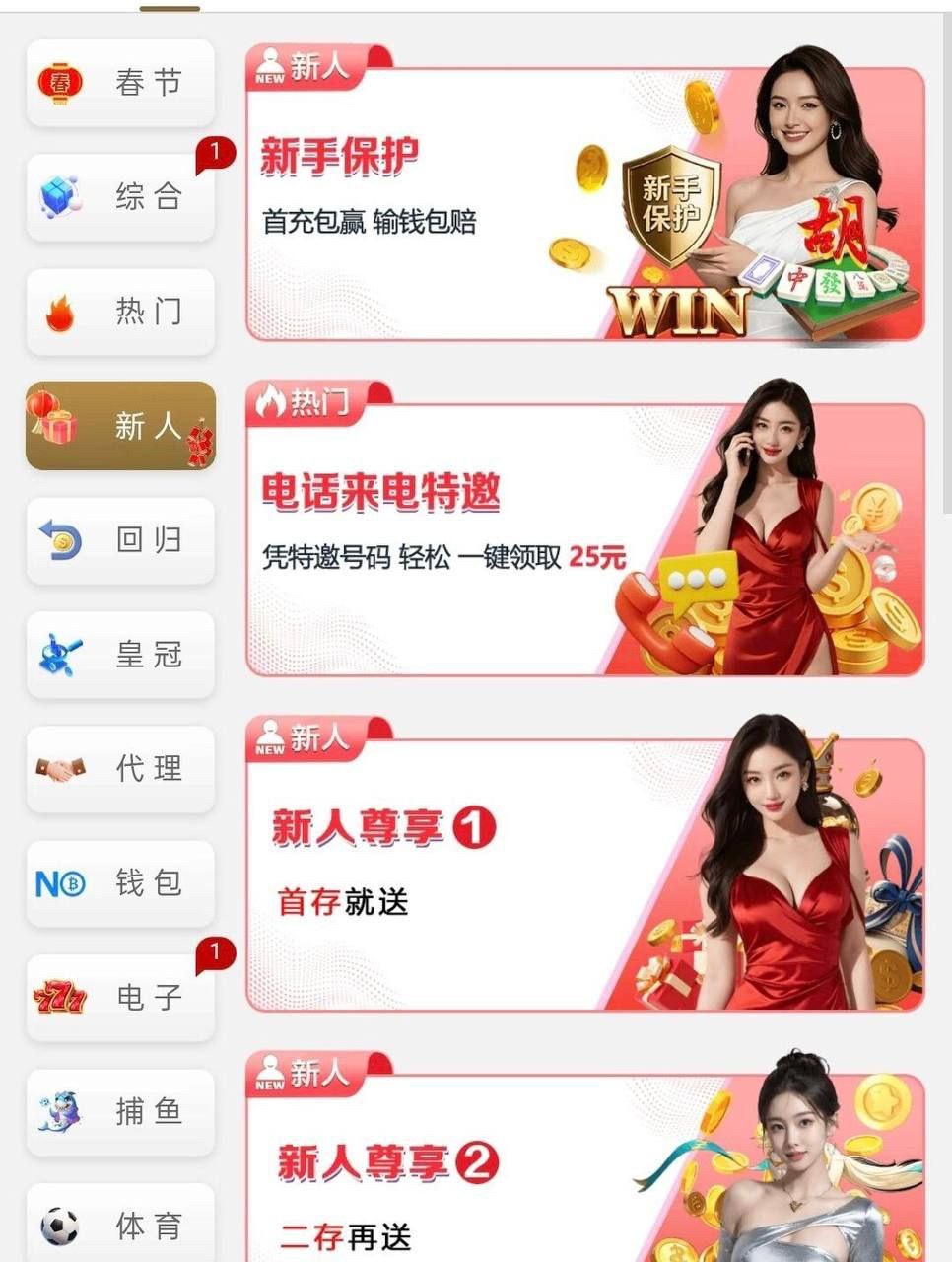This screenshot has height=1262, width=952.
Task: Open the 皇冠 category
Action: [120, 655]
